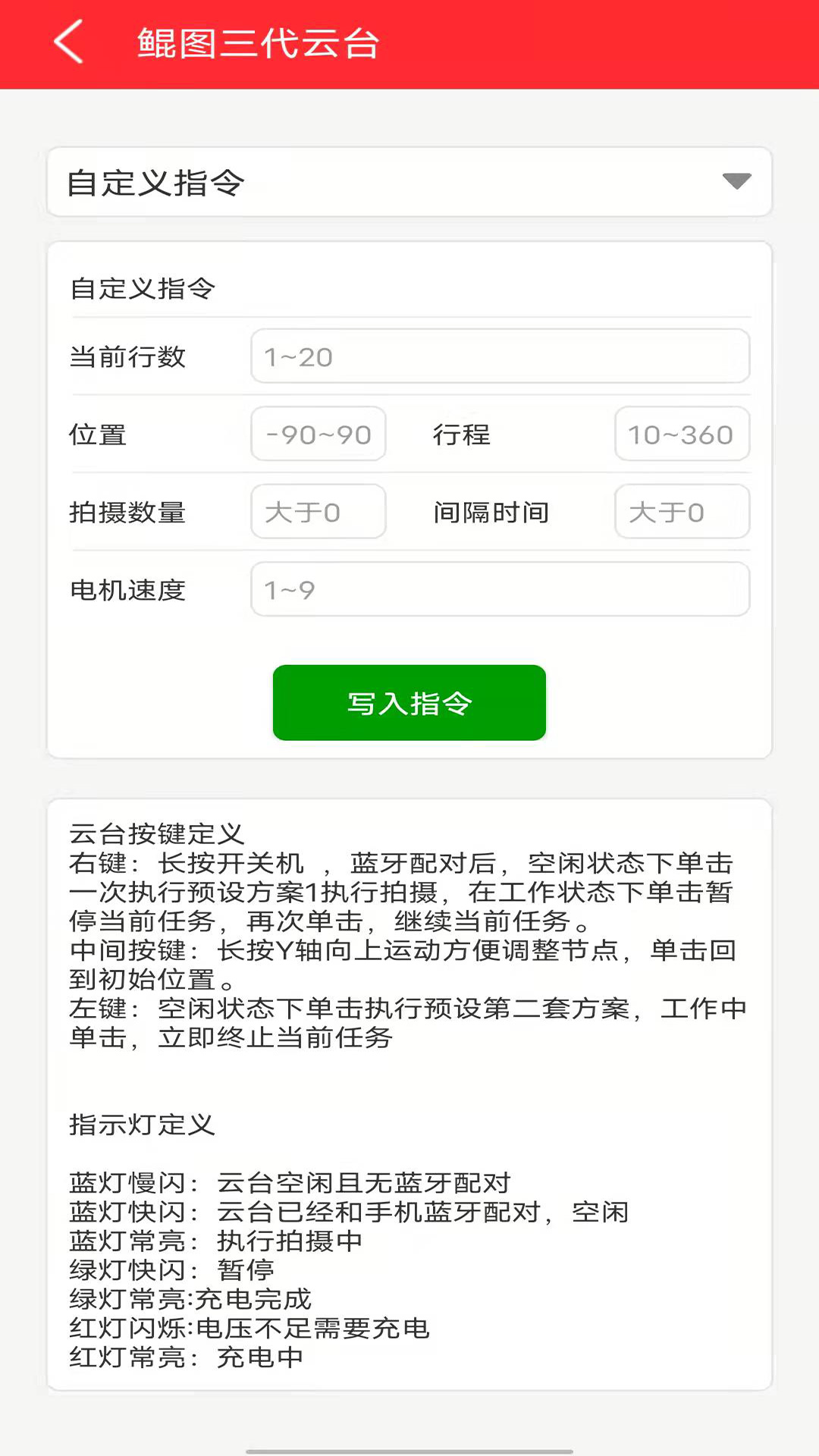819x1456 pixels.
Task: Click the 自定义指令 form title
Action: point(143,288)
